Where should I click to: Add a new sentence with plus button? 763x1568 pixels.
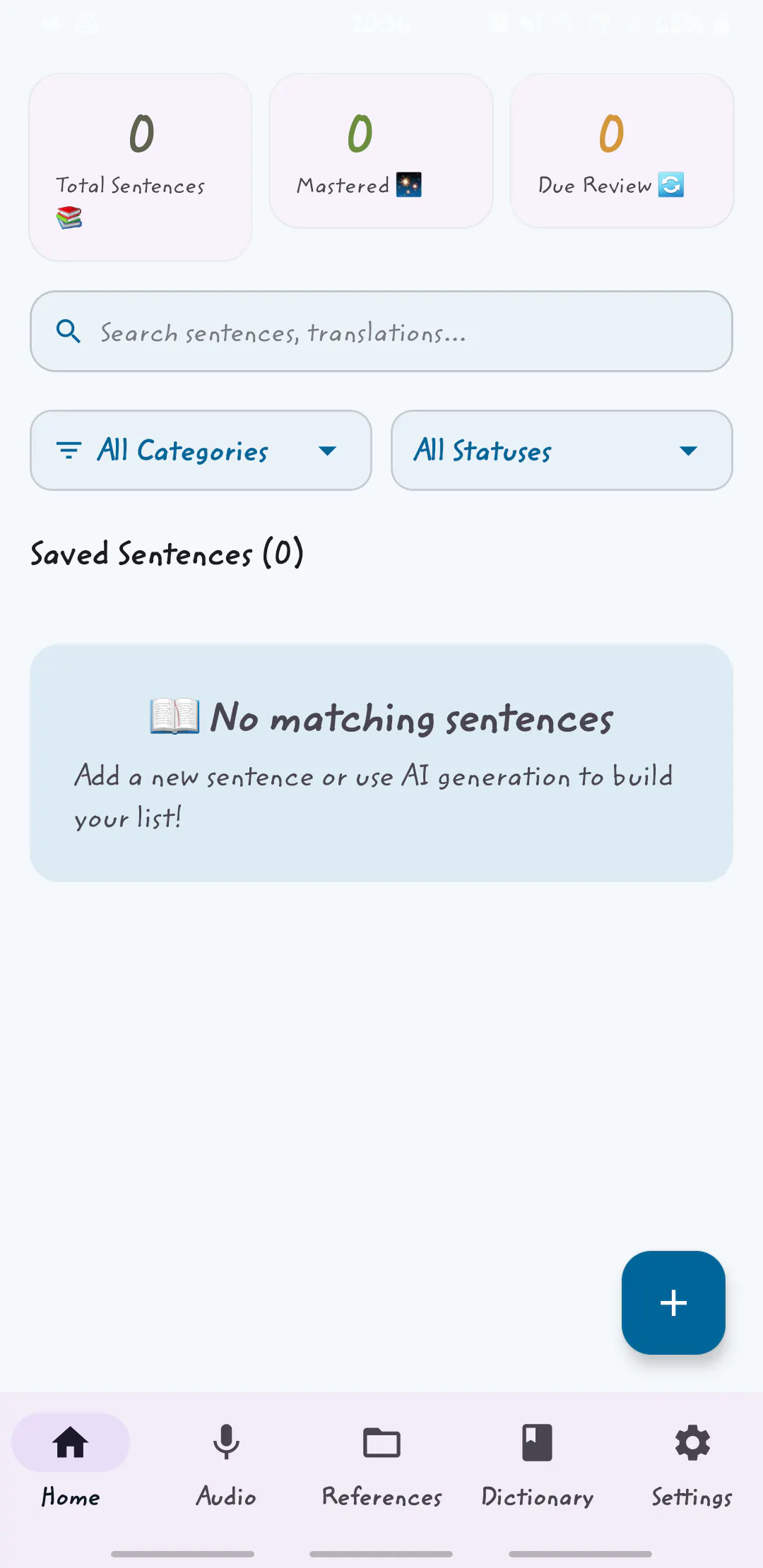click(x=673, y=1302)
